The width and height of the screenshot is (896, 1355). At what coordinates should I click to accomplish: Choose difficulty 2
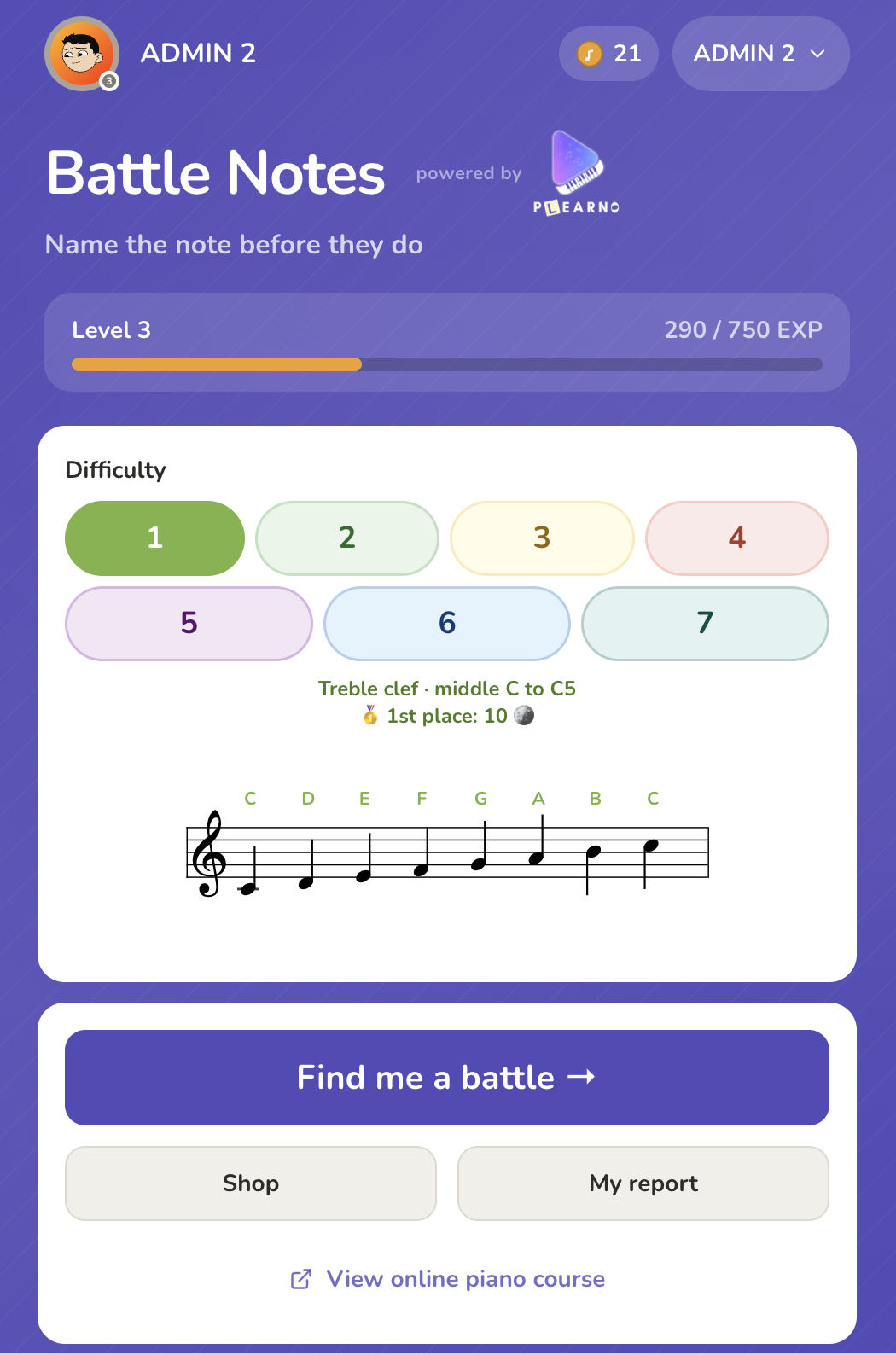click(347, 538)
